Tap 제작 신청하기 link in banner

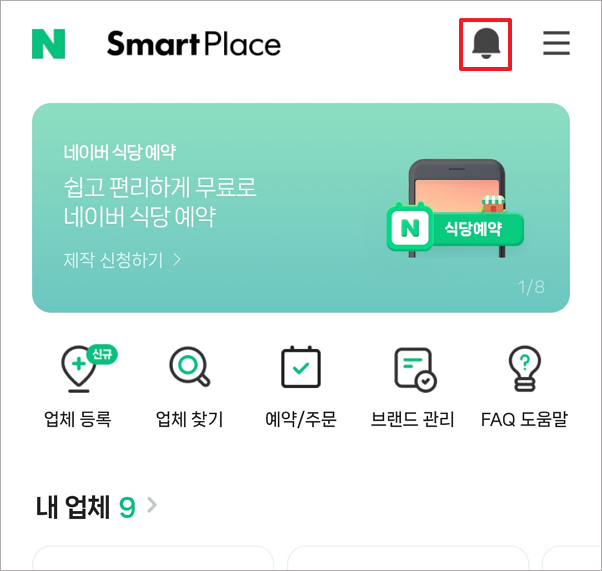click(122, 260)
